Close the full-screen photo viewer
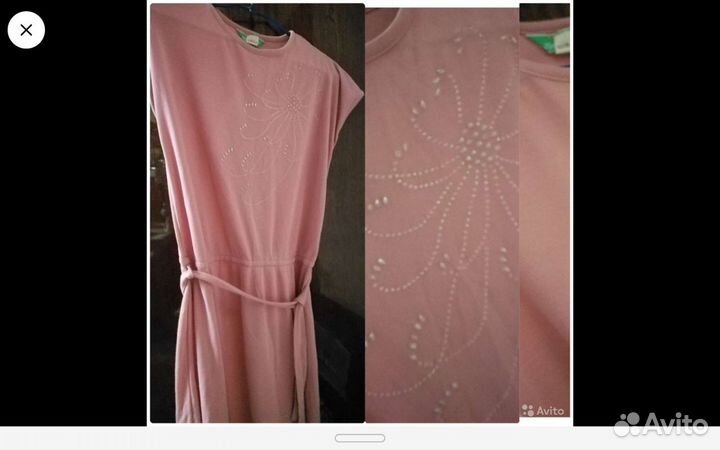 [26, 30]
